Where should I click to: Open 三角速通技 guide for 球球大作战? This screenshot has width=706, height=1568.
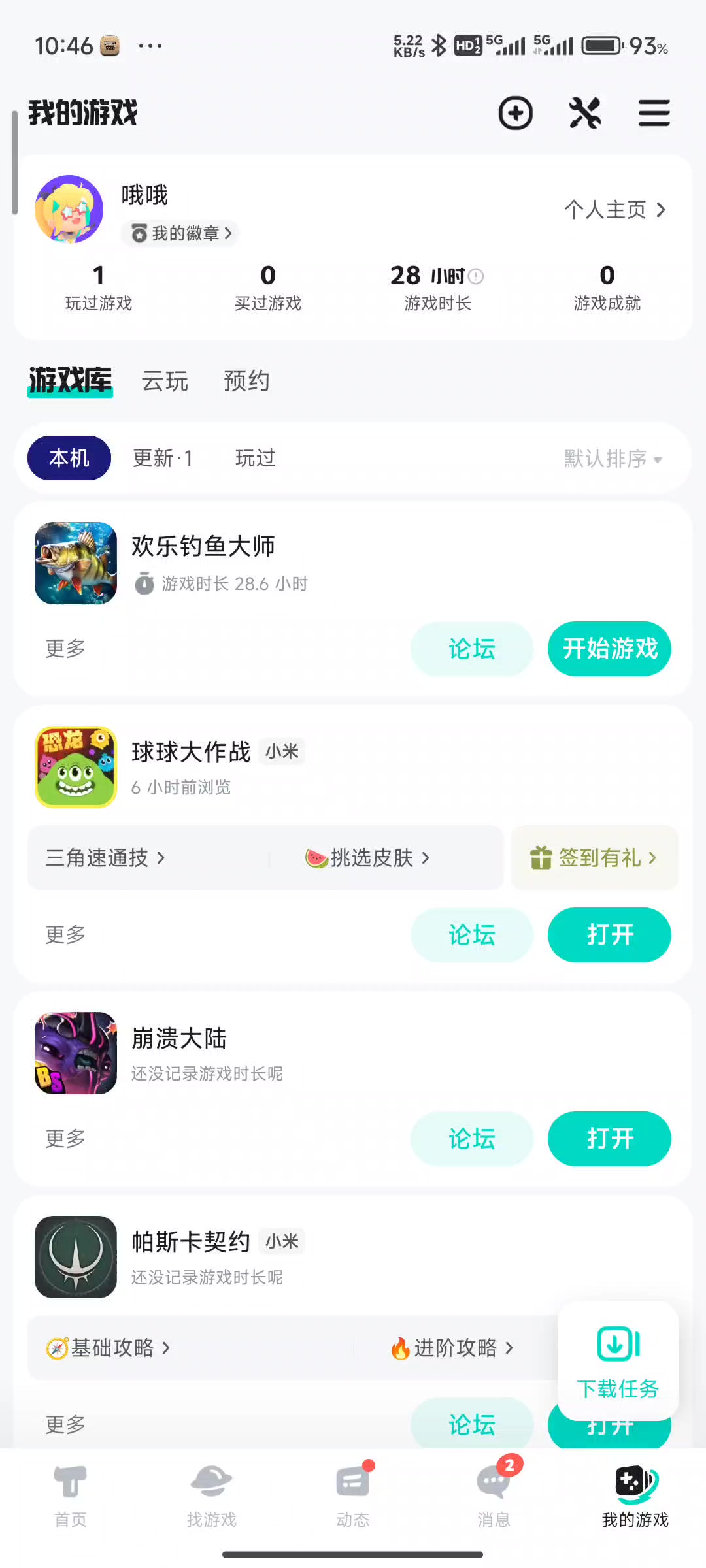point(105,858)
